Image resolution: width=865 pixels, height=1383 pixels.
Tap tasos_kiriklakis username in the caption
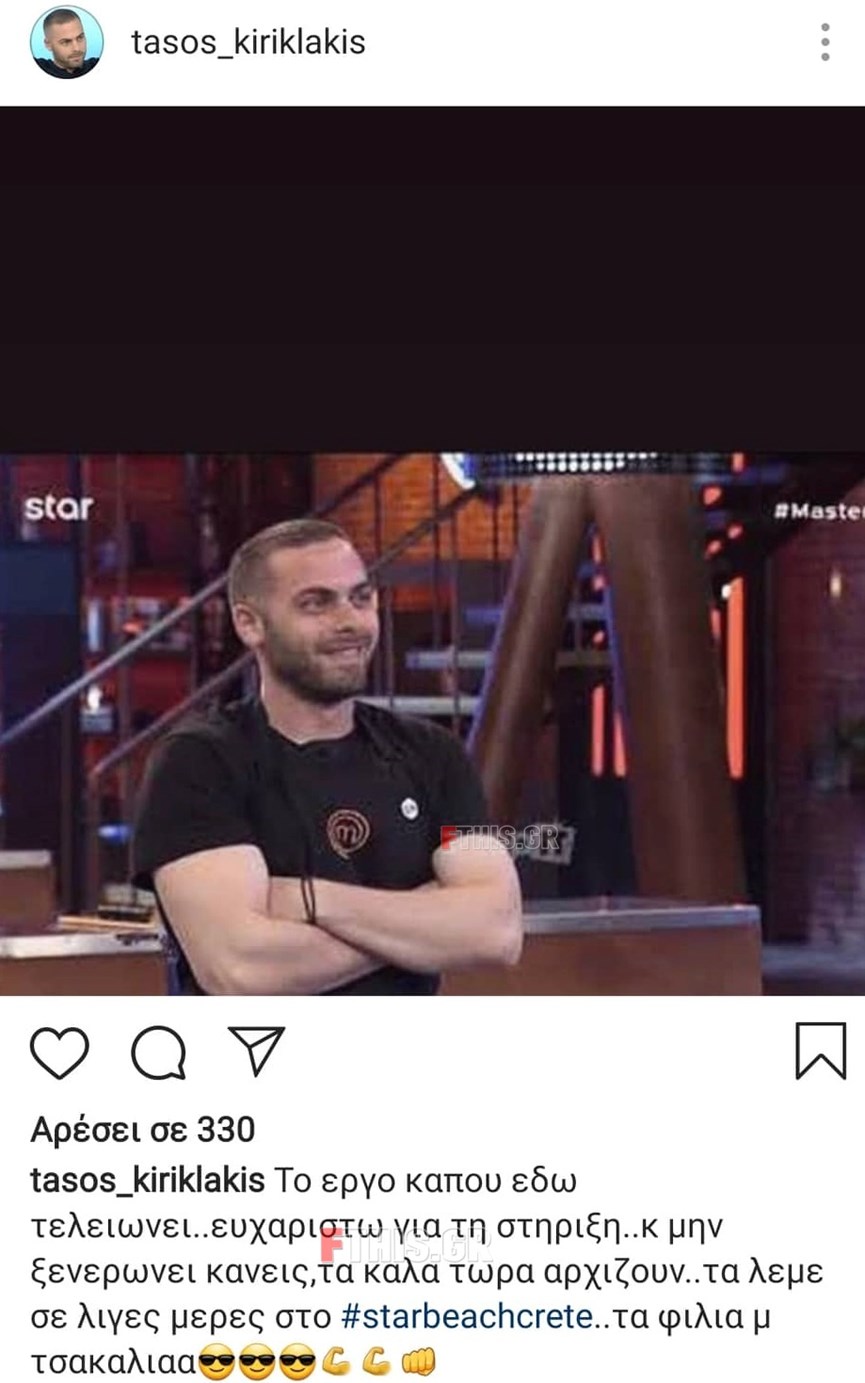coord(147,1180)
